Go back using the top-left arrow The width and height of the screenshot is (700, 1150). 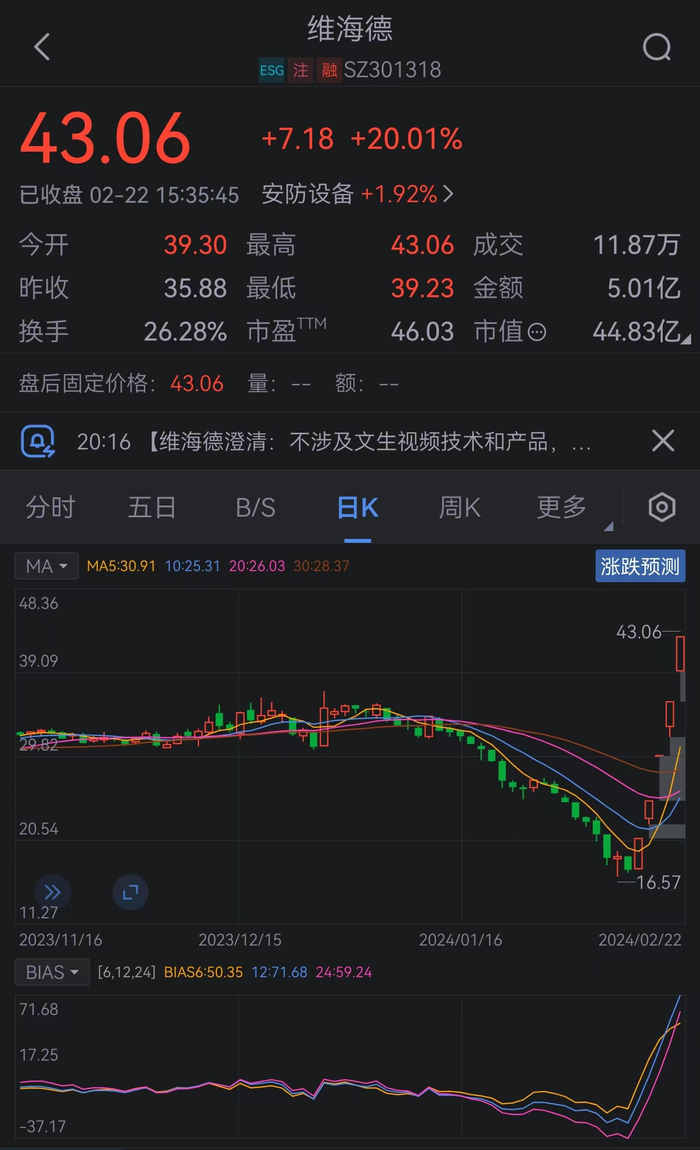coord(41,47)
